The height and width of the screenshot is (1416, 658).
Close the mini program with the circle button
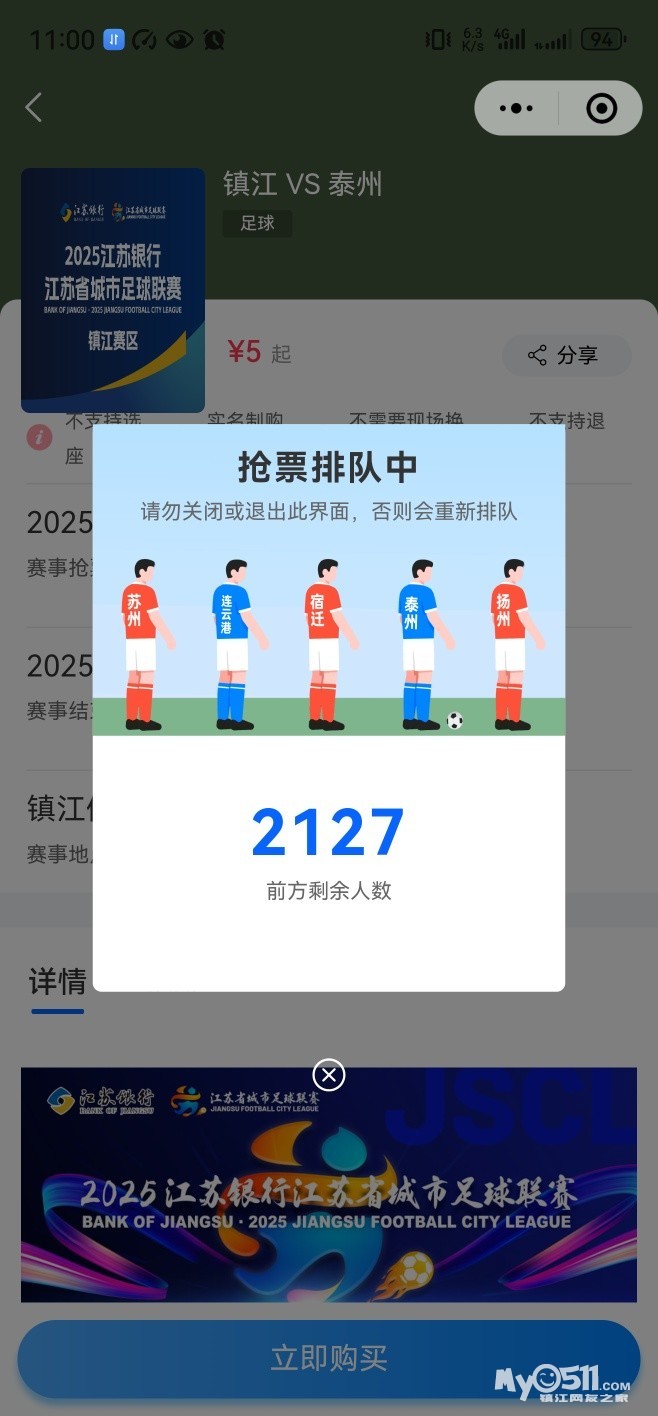601,108
